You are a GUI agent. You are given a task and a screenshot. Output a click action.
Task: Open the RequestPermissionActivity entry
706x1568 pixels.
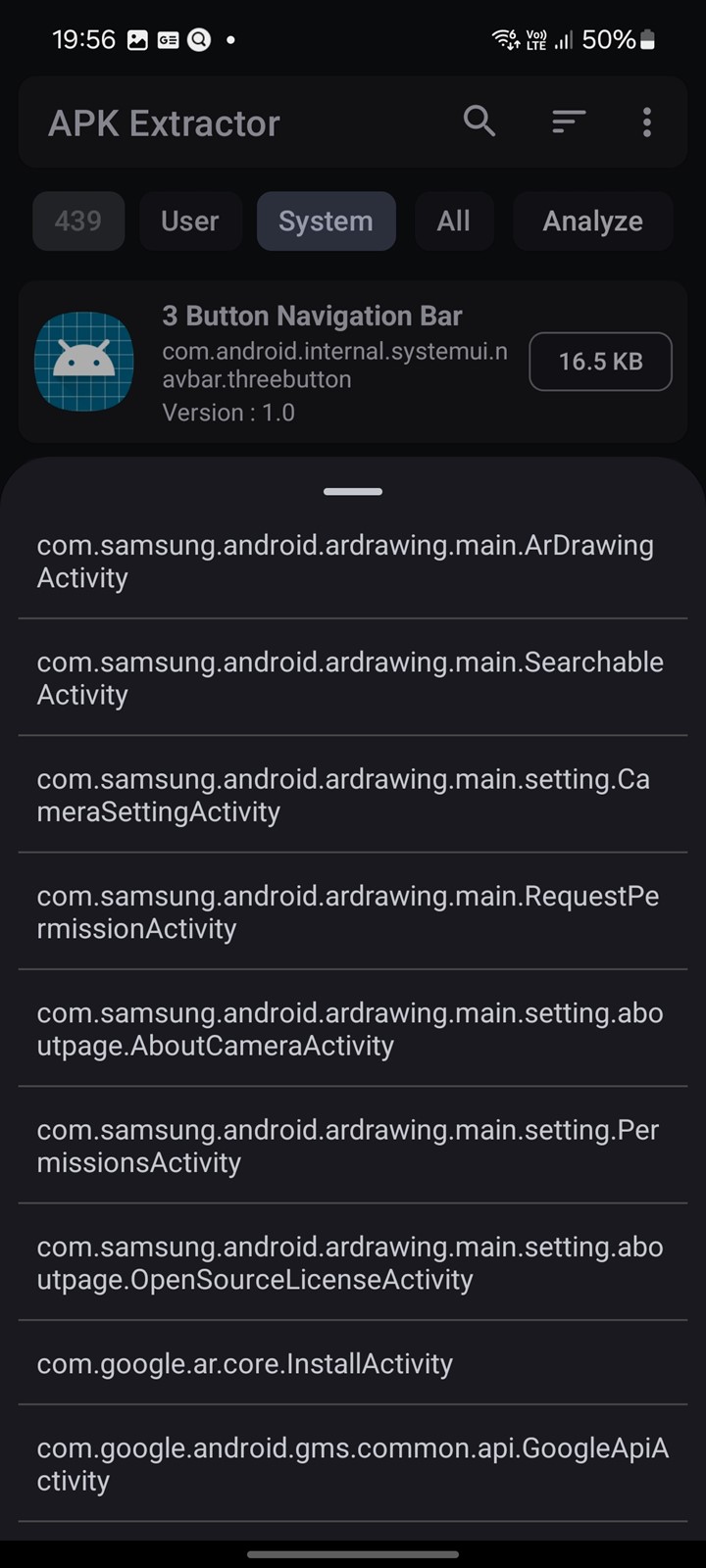(353, 911)
